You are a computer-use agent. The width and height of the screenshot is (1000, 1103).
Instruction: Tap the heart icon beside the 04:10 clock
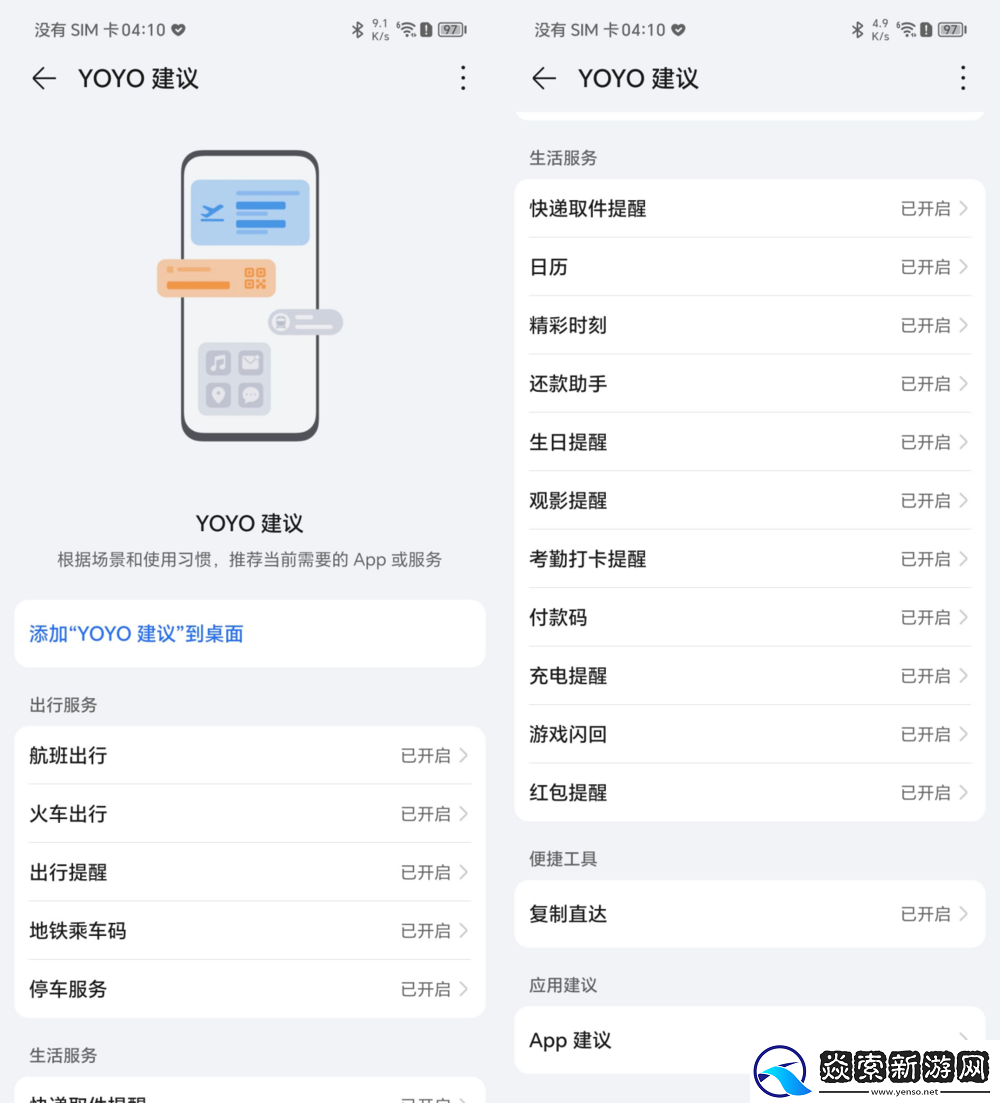[x=180, y=30]
